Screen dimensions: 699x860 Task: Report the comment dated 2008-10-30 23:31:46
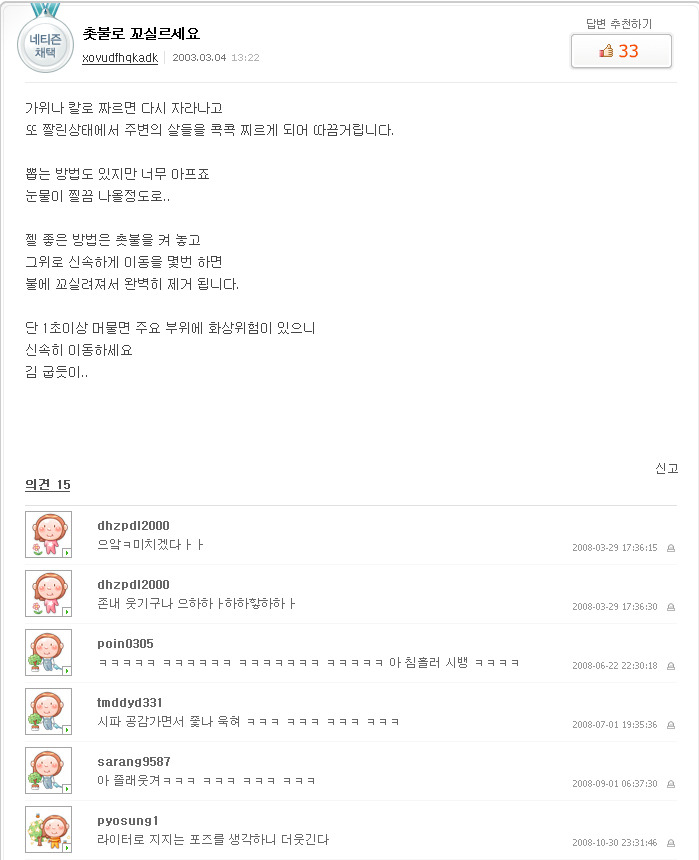coord(670,843)
